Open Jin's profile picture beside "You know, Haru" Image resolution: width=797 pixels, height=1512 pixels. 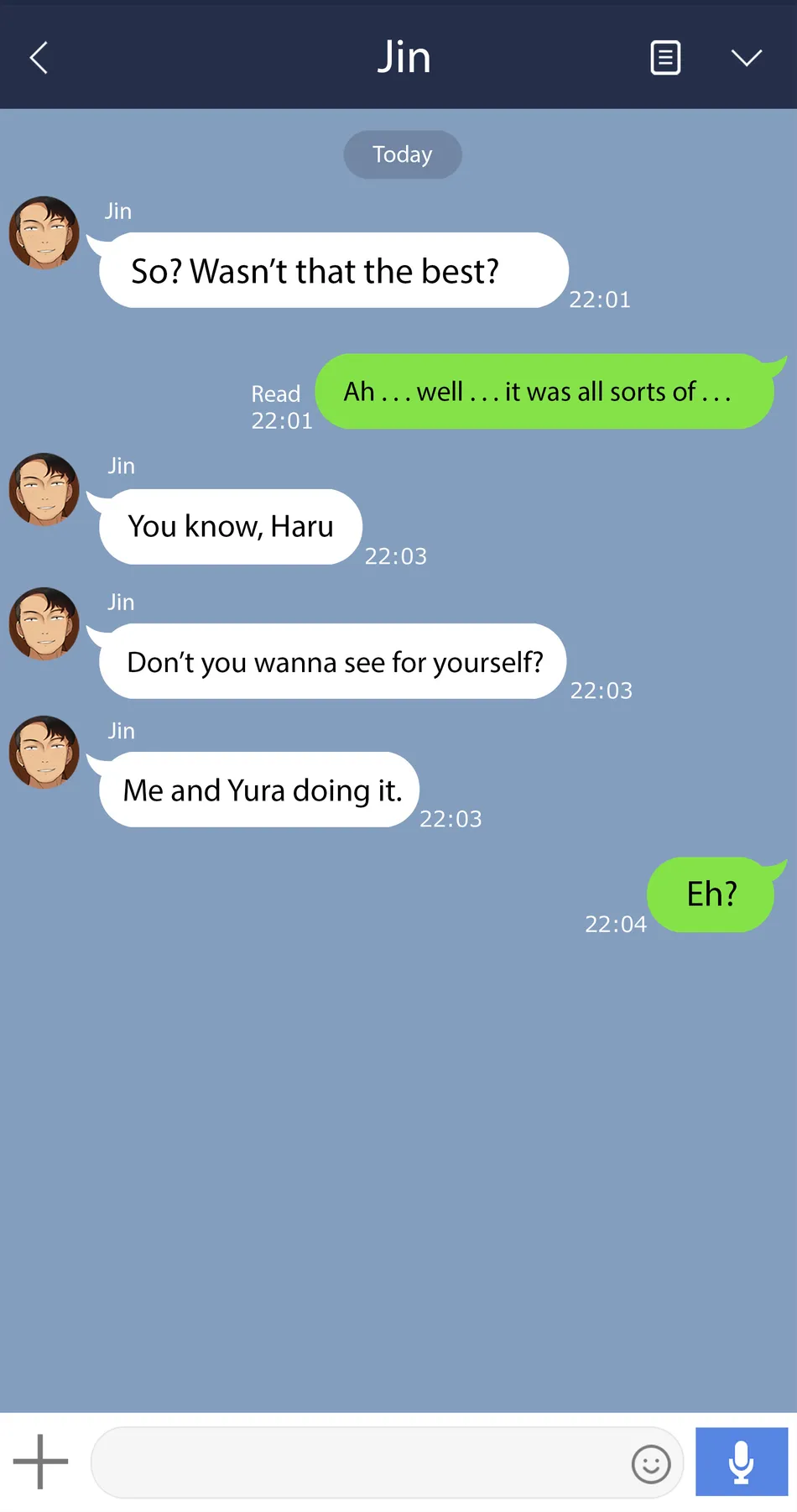point(44,490)
